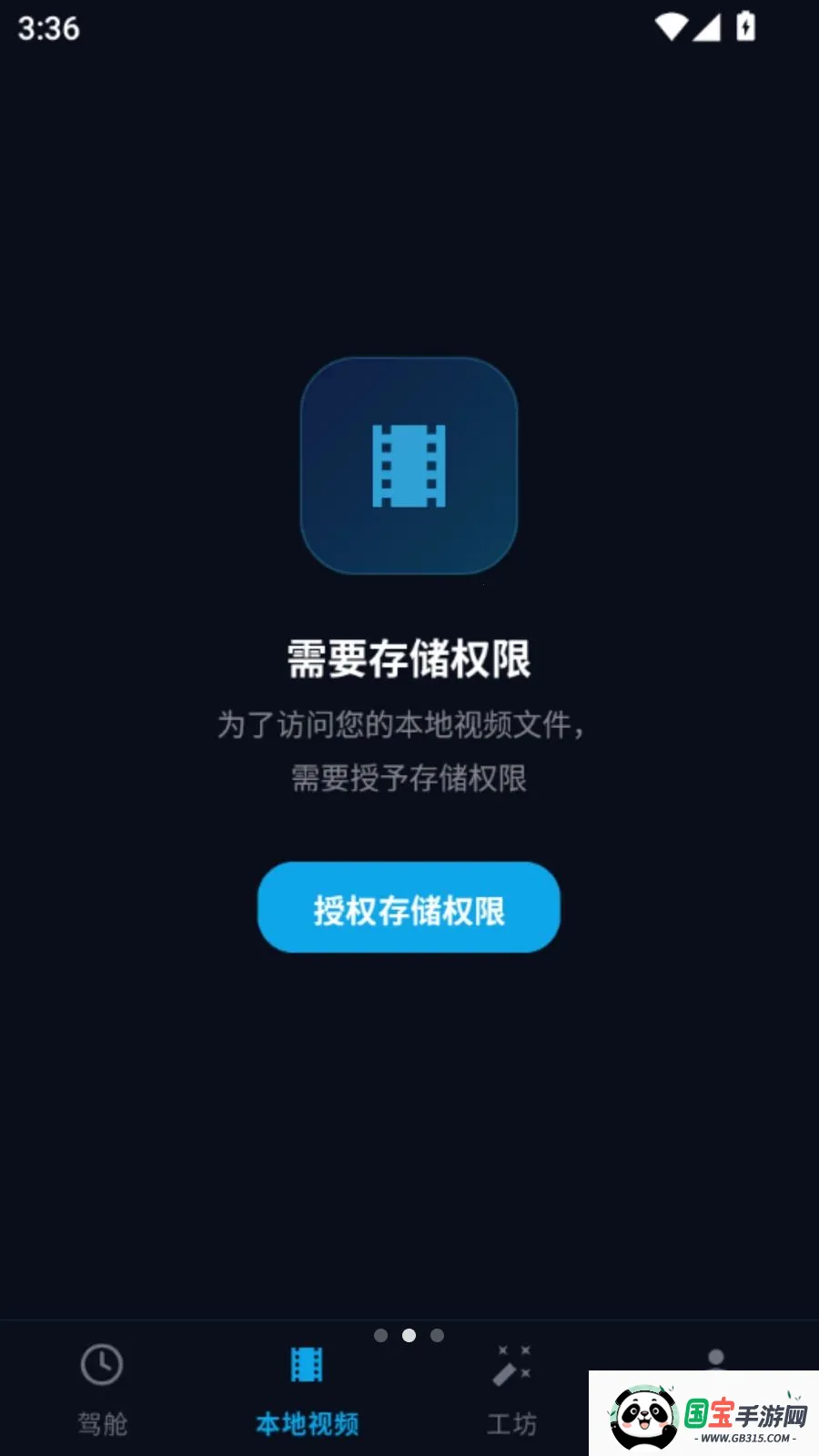Tap the magic wand icon in 工坊 tab
819x1456 pixels.
(512, 1363)
